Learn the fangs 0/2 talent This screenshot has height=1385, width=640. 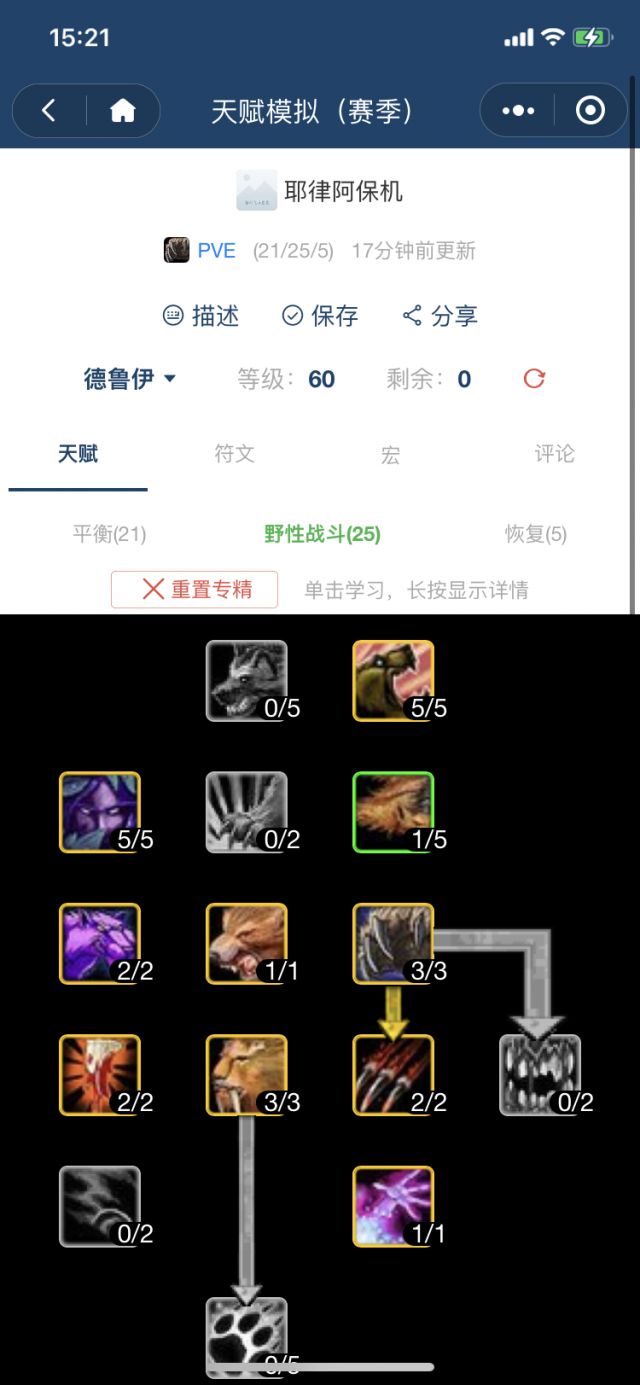click(x=540, y=1075)
